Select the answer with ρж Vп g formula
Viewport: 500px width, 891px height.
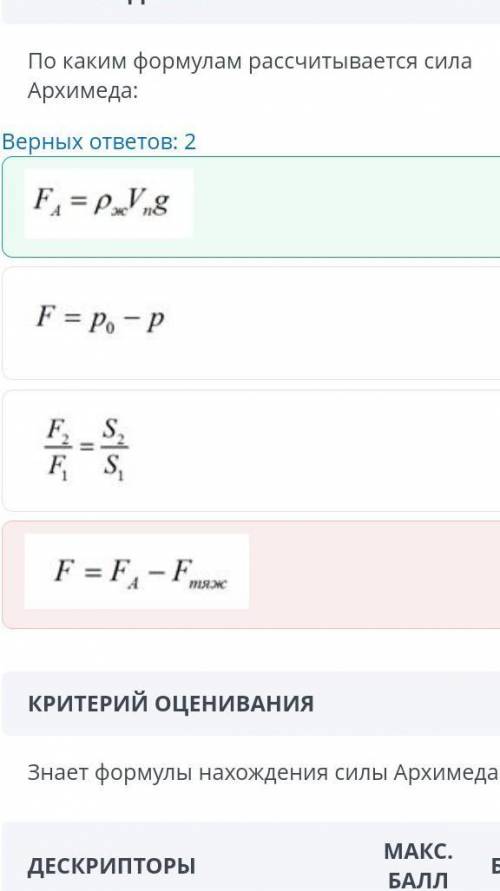coord(251,207)
